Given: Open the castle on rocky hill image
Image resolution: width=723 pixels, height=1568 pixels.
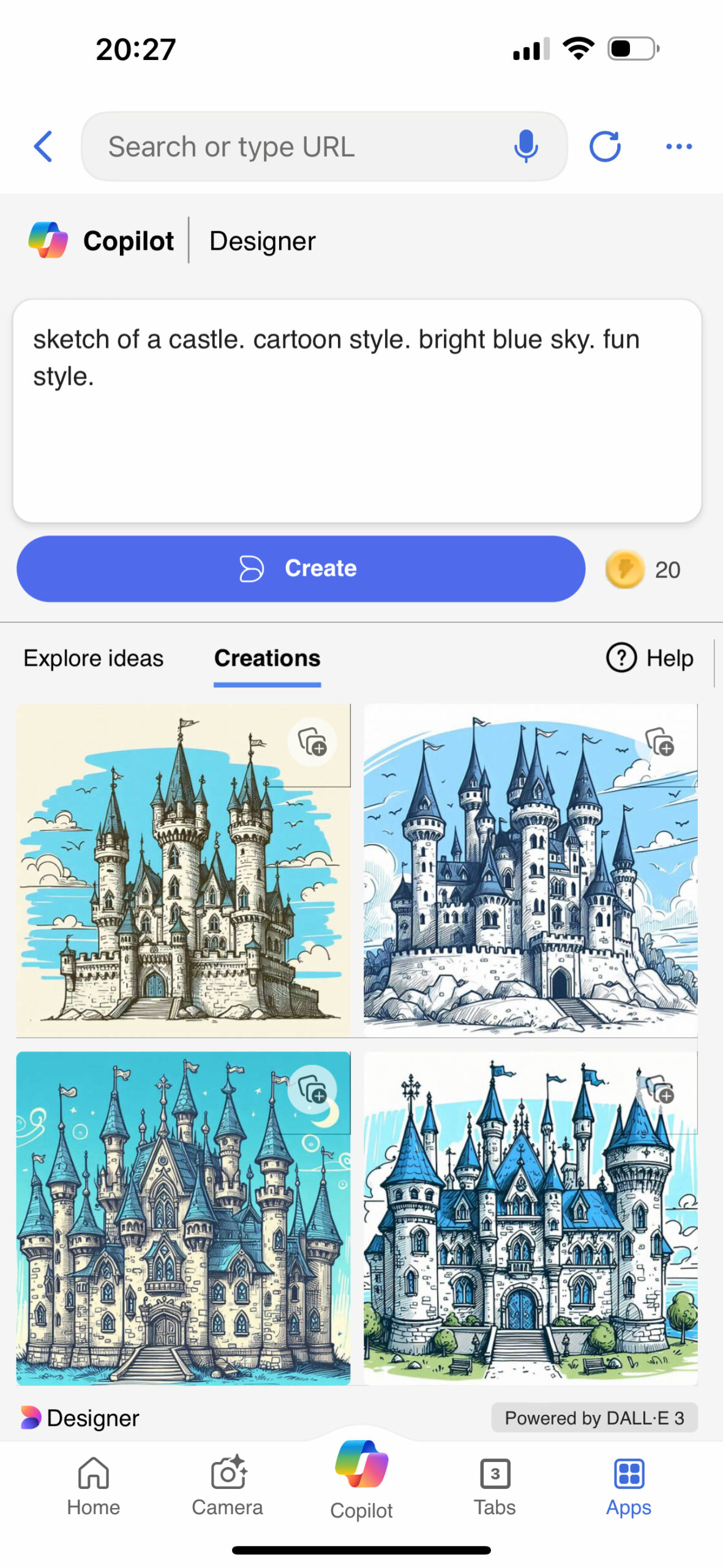Looking at the screenshot, I should point(530,870).
